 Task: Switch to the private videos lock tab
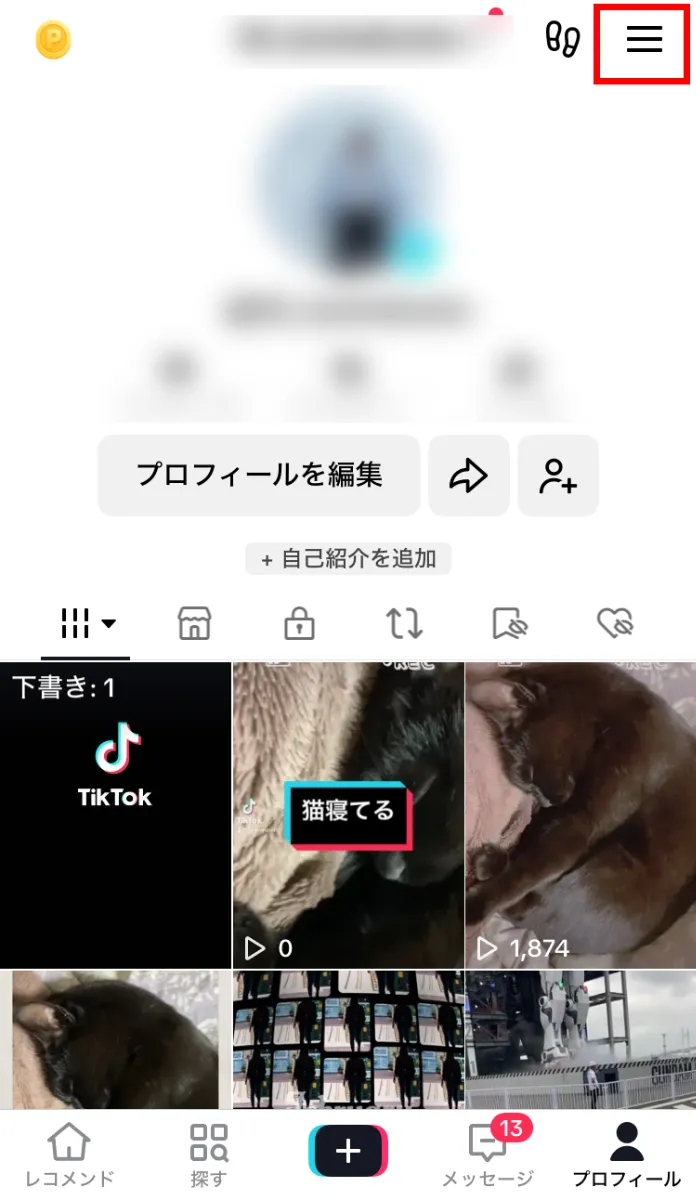[299, 624]
